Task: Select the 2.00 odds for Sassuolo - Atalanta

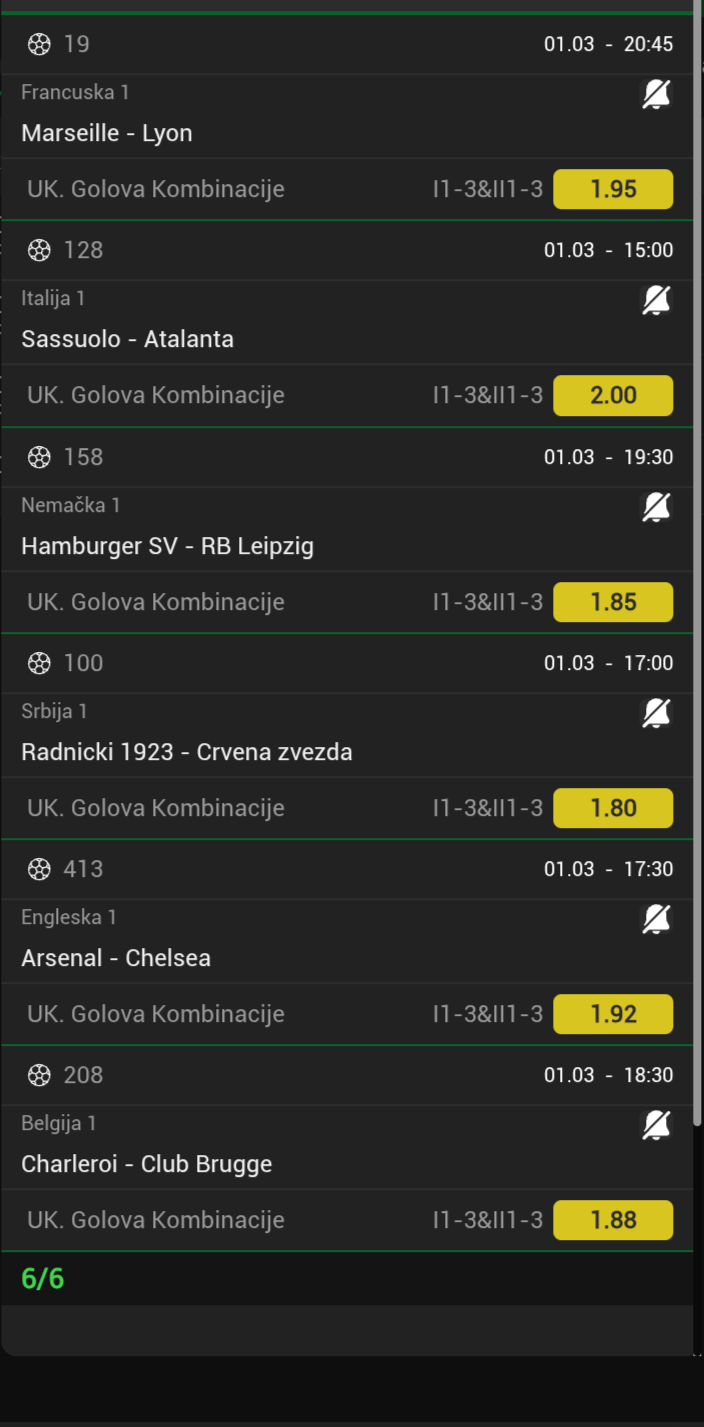Action: (x=613, y=395)
